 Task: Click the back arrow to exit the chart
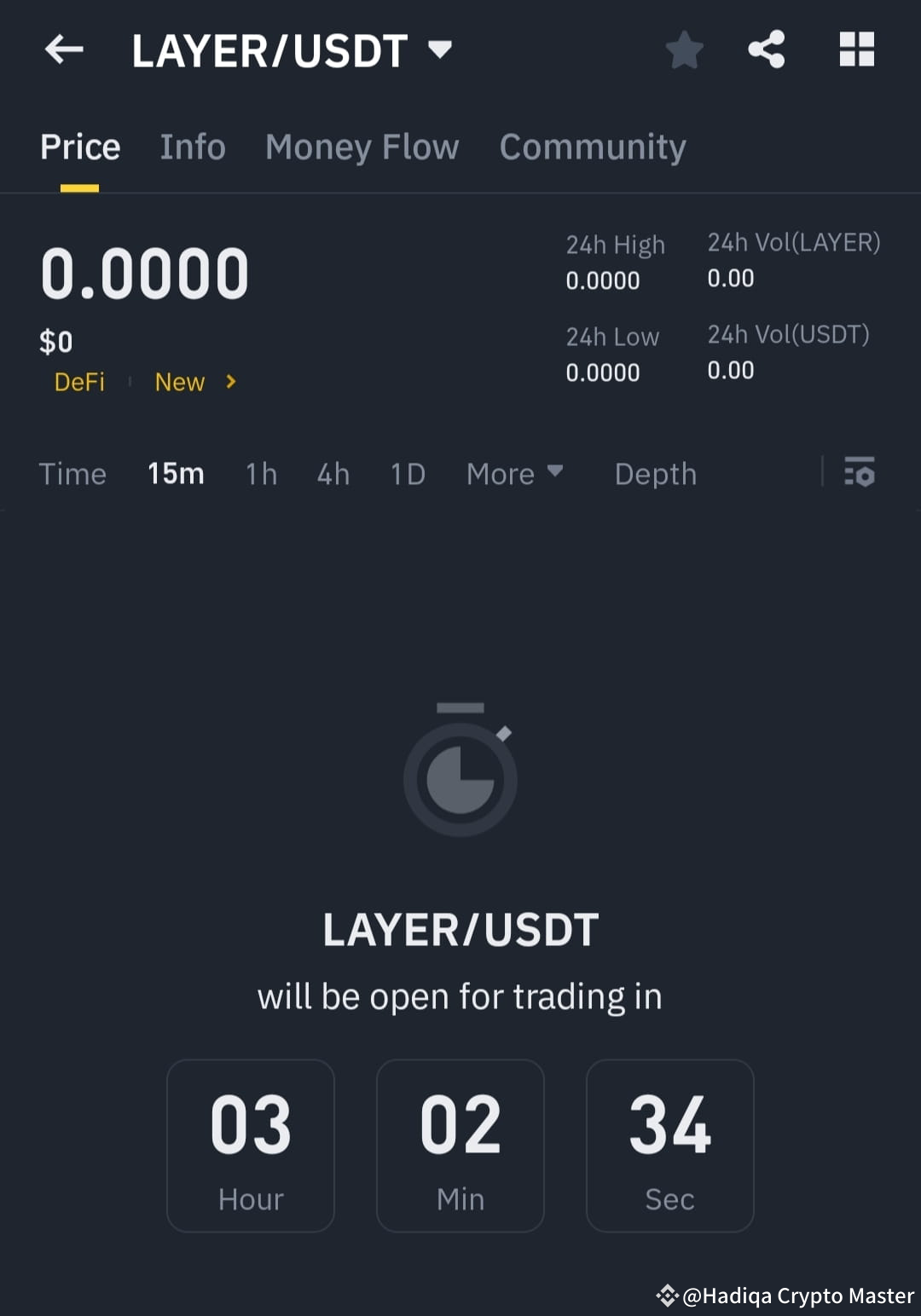64,50
